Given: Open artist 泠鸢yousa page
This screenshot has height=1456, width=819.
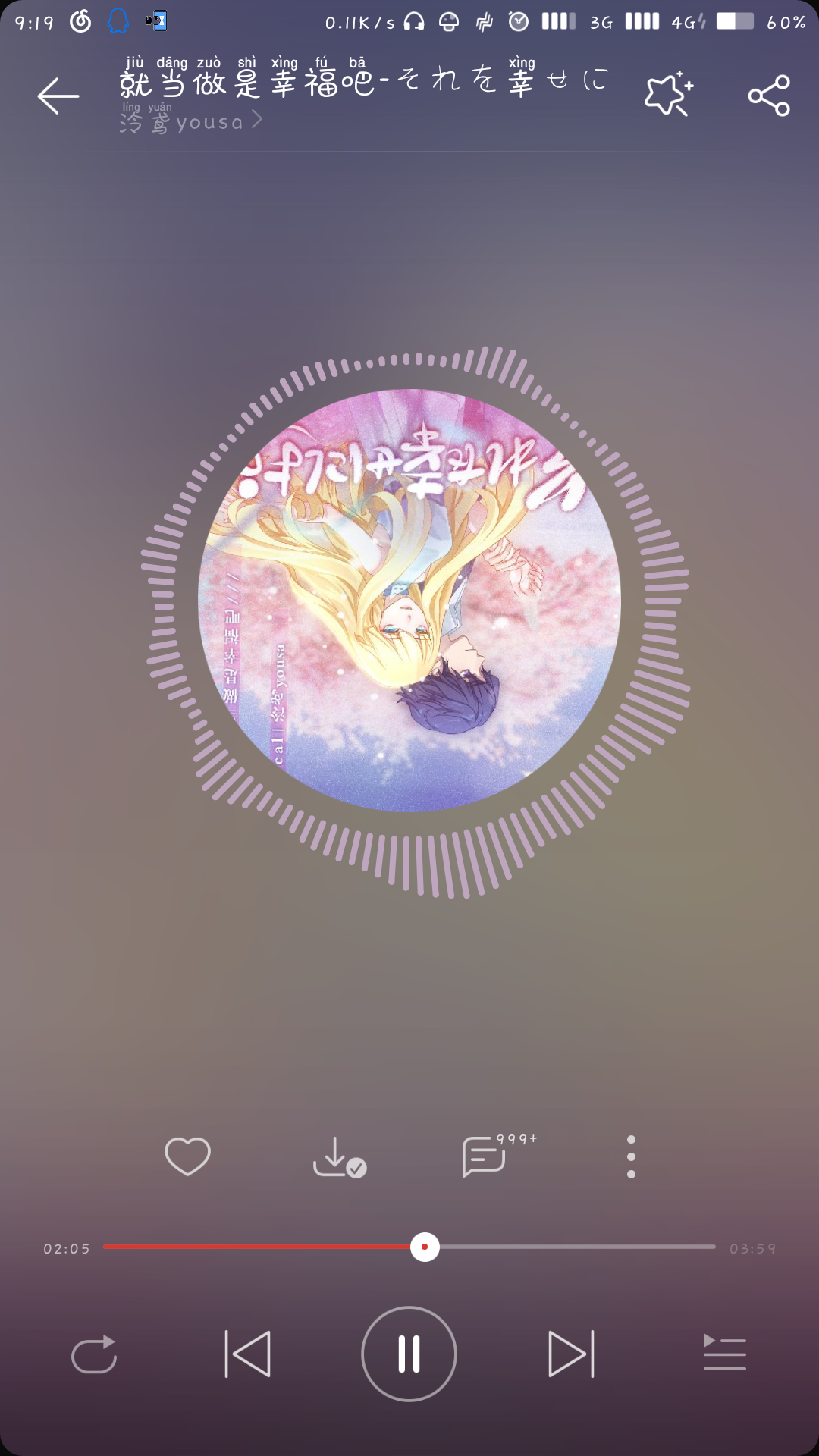Looking at the screenshot, I should 190,121.
